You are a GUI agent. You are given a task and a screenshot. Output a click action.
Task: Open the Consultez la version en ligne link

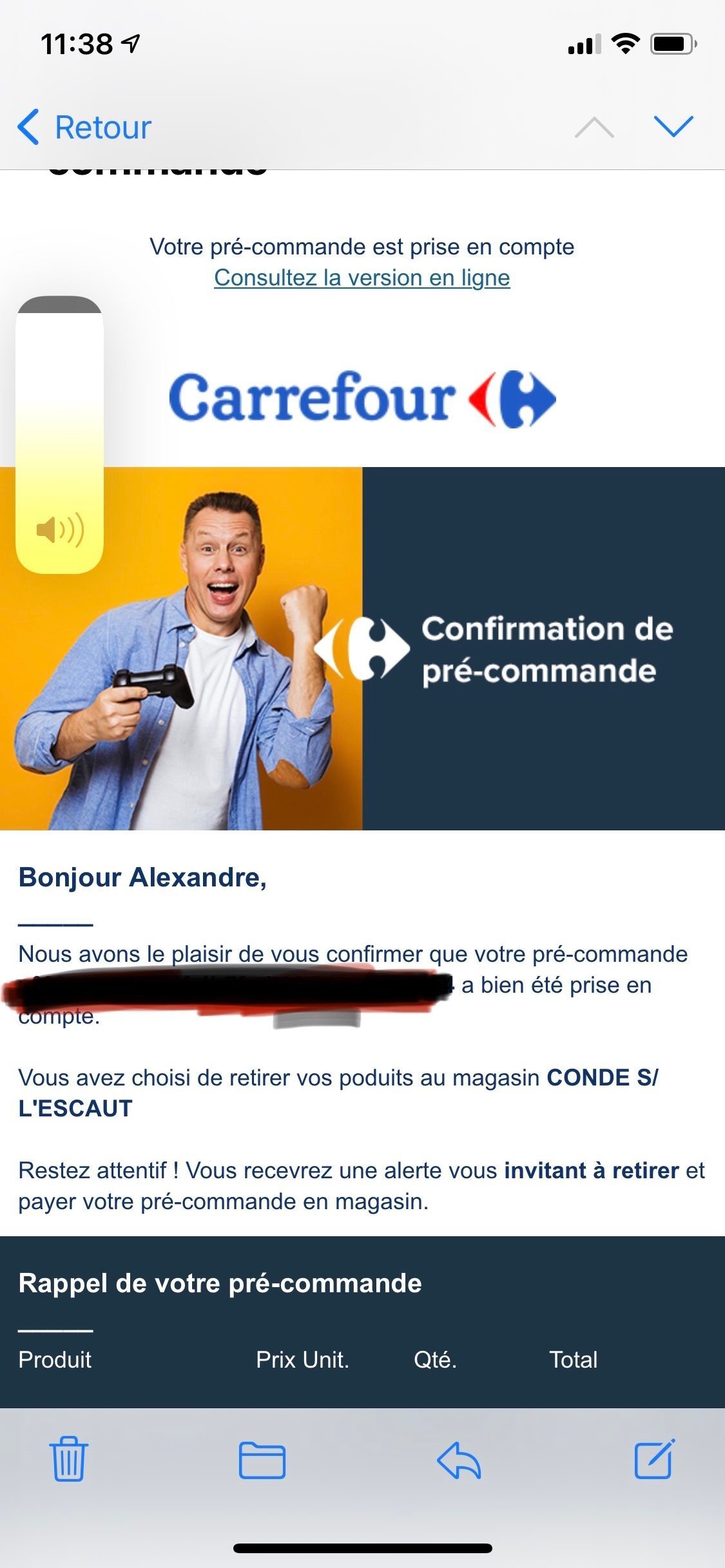362,278
